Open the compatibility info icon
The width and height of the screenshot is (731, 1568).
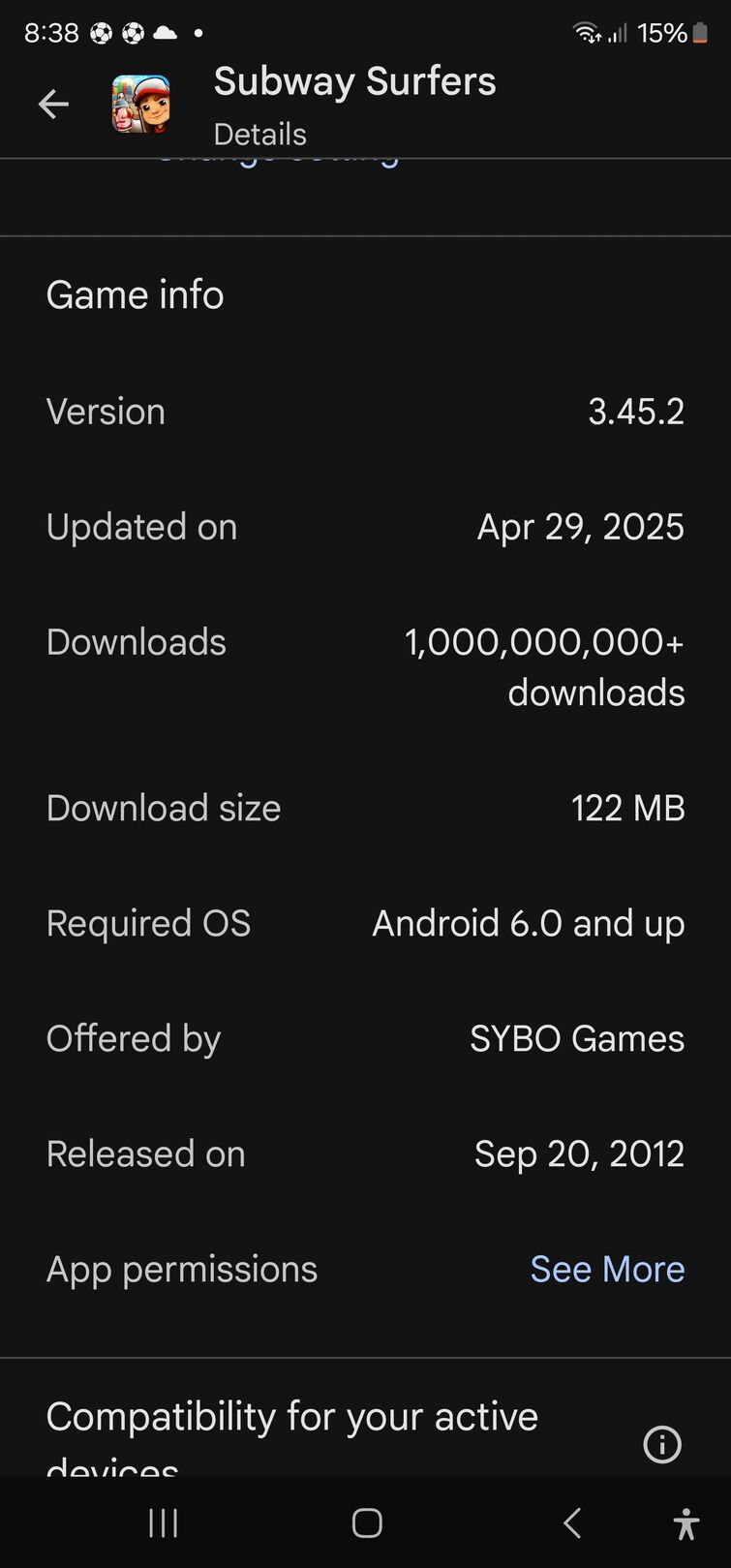point(662,1444)
